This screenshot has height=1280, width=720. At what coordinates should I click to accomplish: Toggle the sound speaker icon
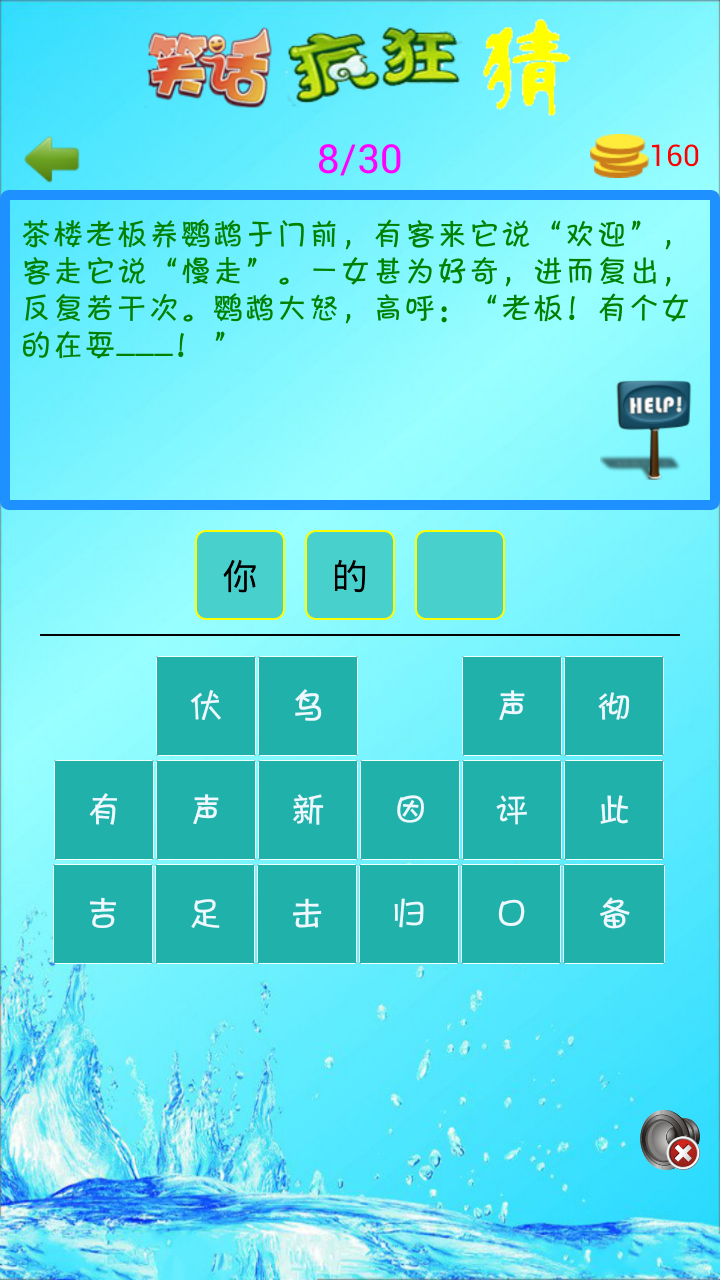click(x=669, y=1138)
